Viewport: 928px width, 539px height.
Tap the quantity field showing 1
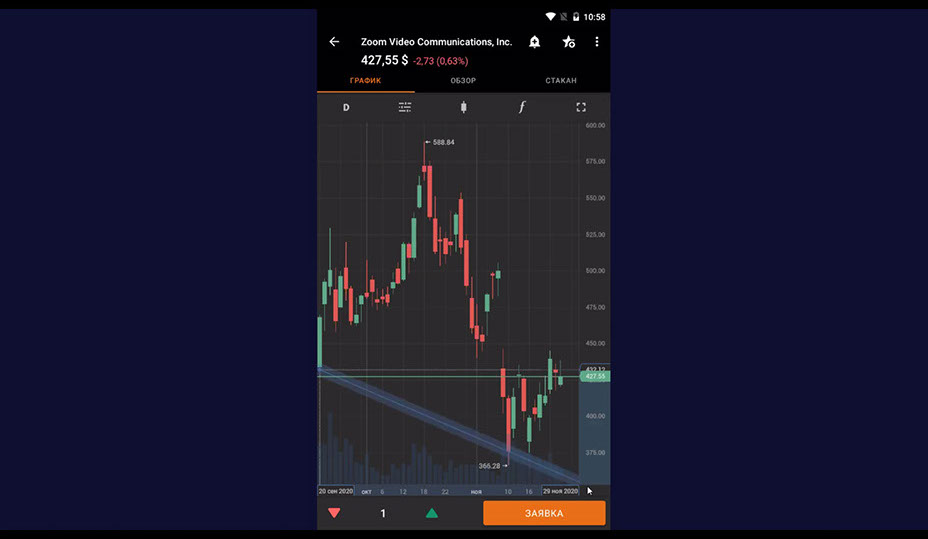(382, 513)
